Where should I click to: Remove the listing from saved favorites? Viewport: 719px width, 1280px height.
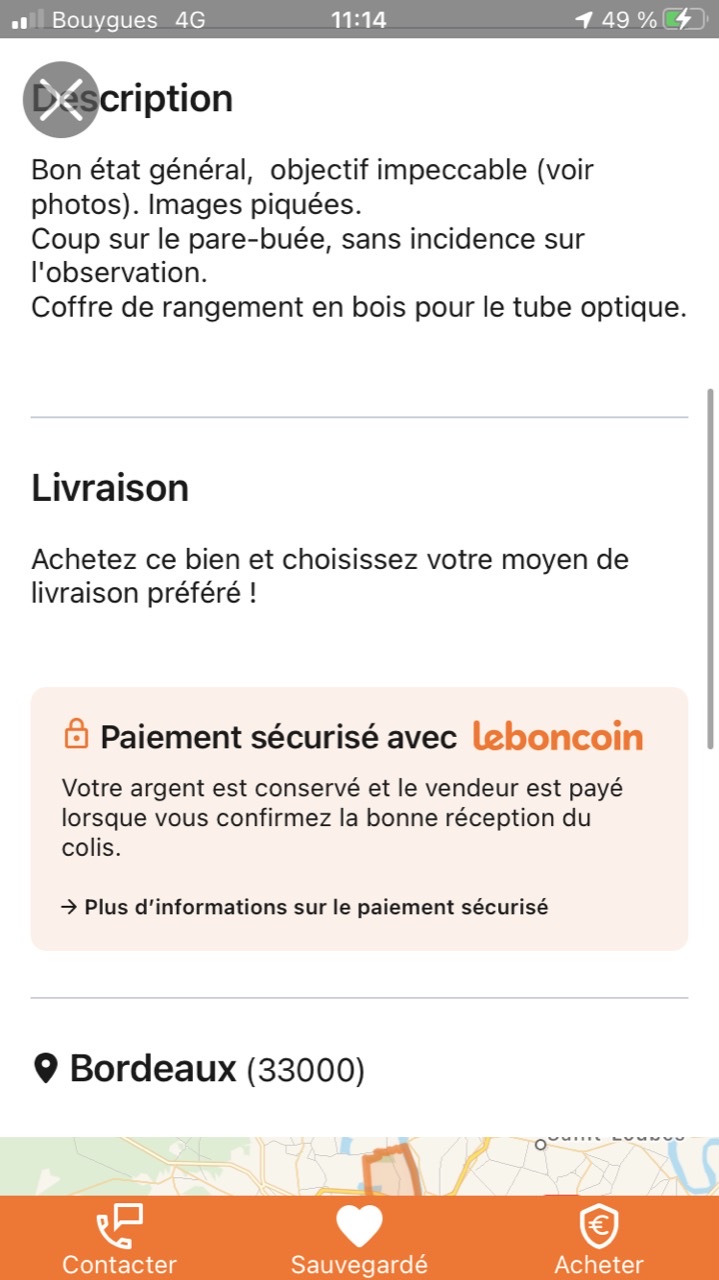coord(359,1240)
